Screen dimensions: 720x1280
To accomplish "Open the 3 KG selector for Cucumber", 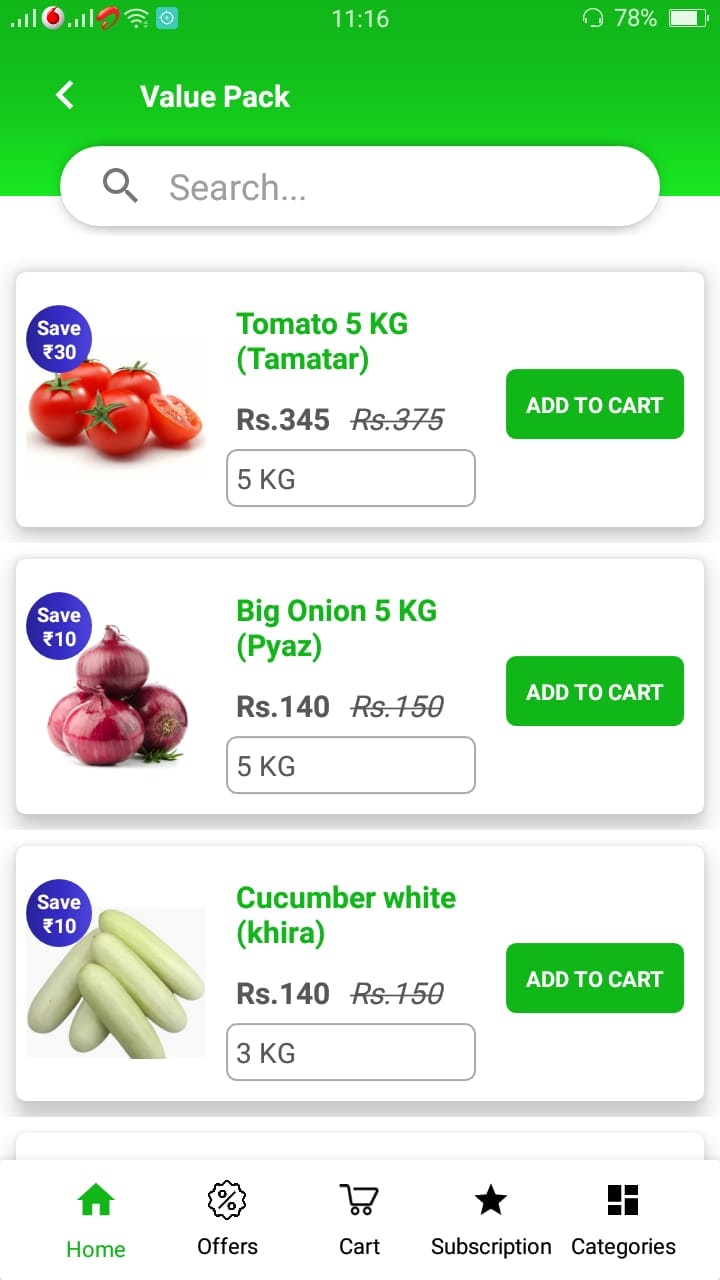I will [350, 1052].
